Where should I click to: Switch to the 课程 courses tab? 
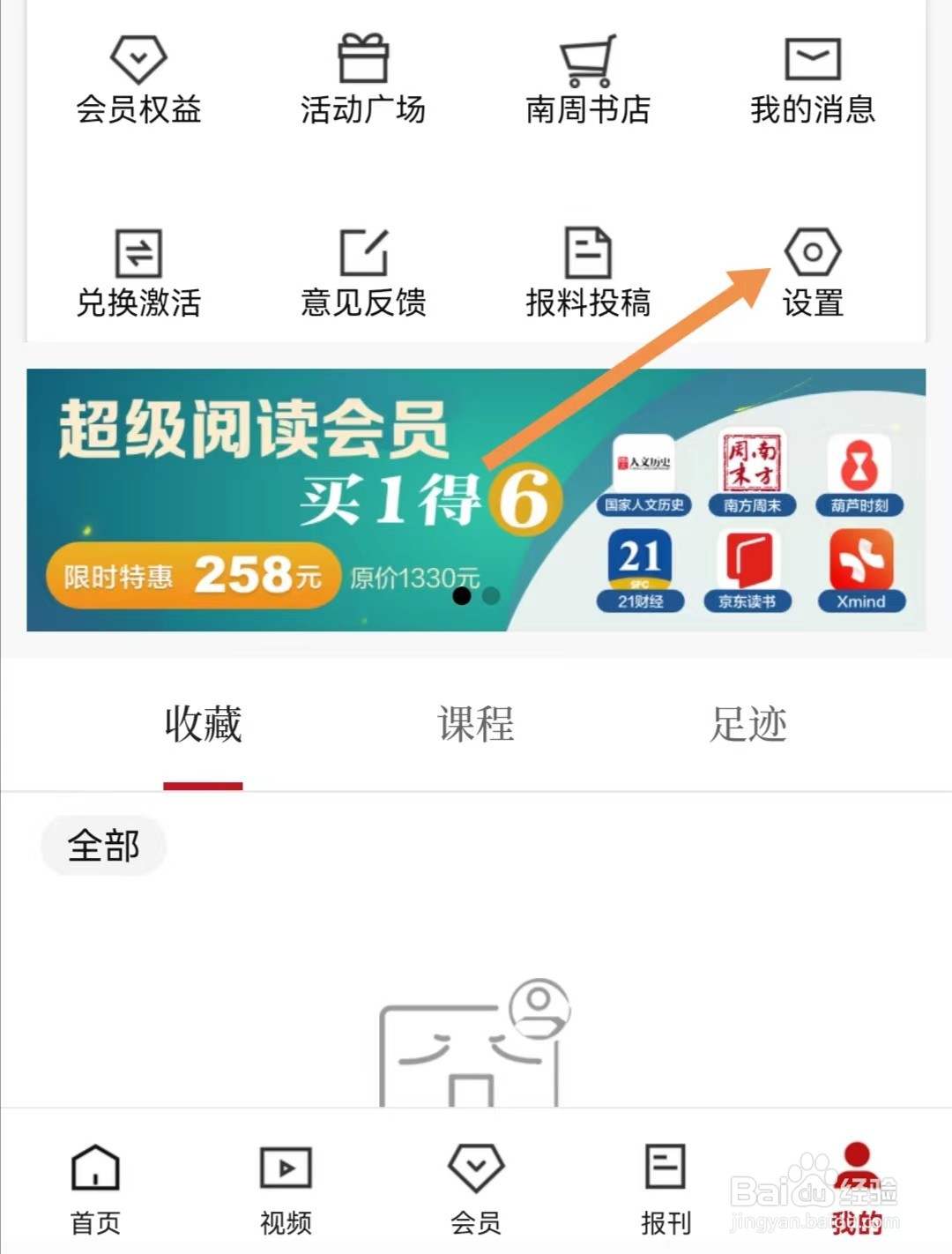click(x=474, y=723)
